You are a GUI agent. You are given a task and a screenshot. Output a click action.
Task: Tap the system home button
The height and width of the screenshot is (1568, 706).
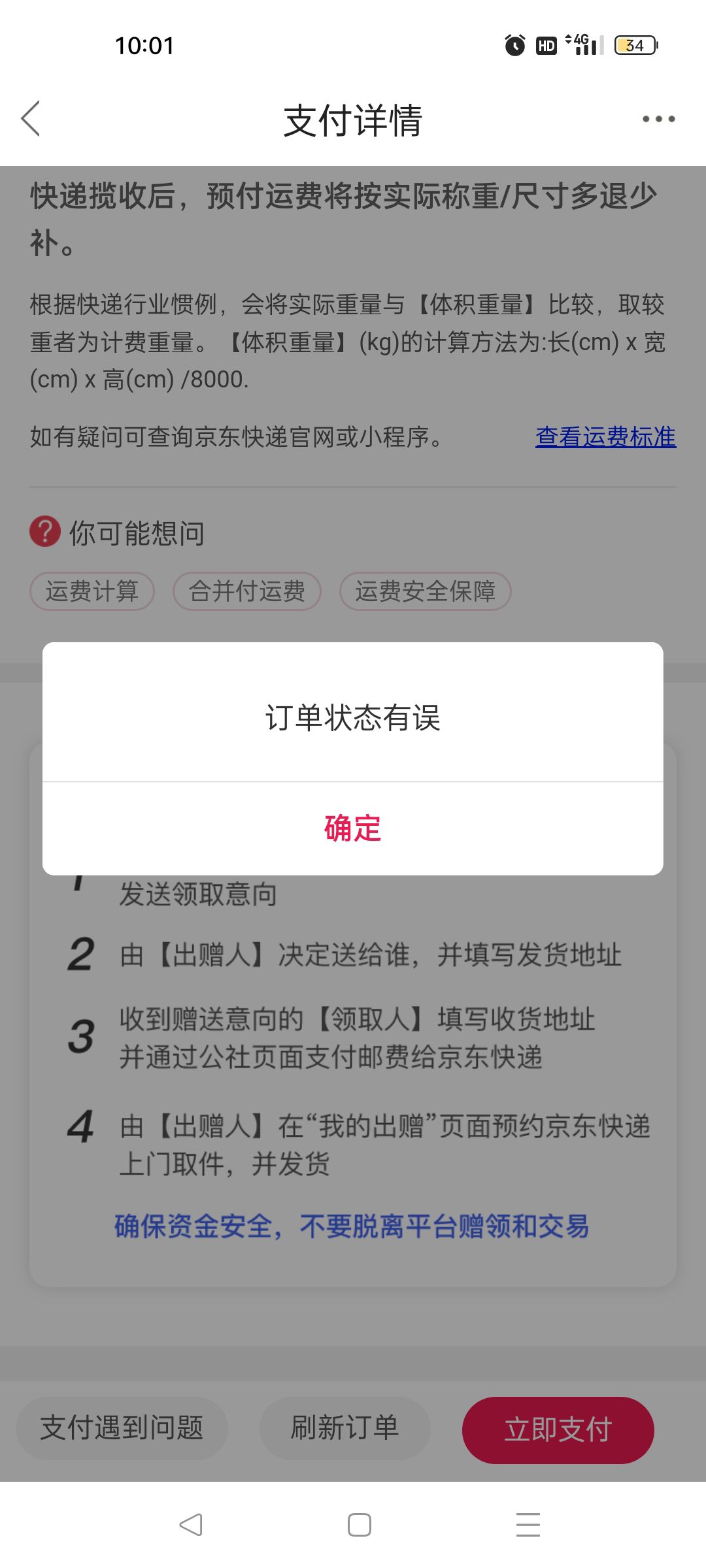[360, 1525]
